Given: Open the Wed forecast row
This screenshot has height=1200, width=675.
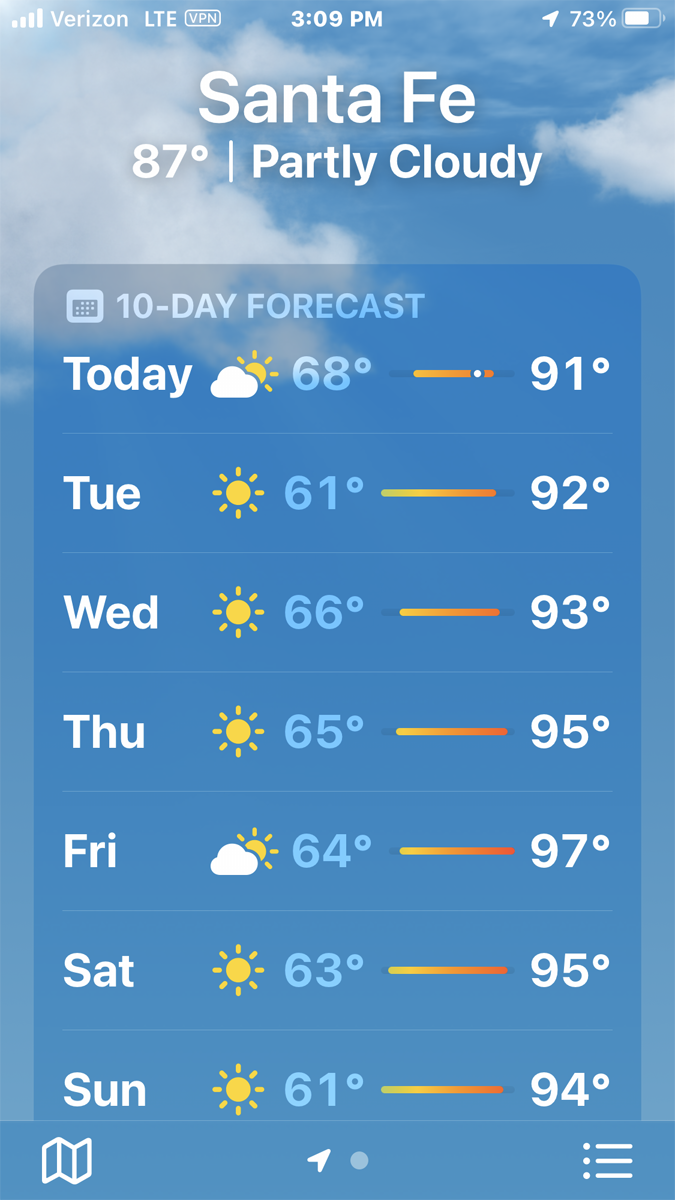Looking at the screenshot, I should (x=337, y=612).
